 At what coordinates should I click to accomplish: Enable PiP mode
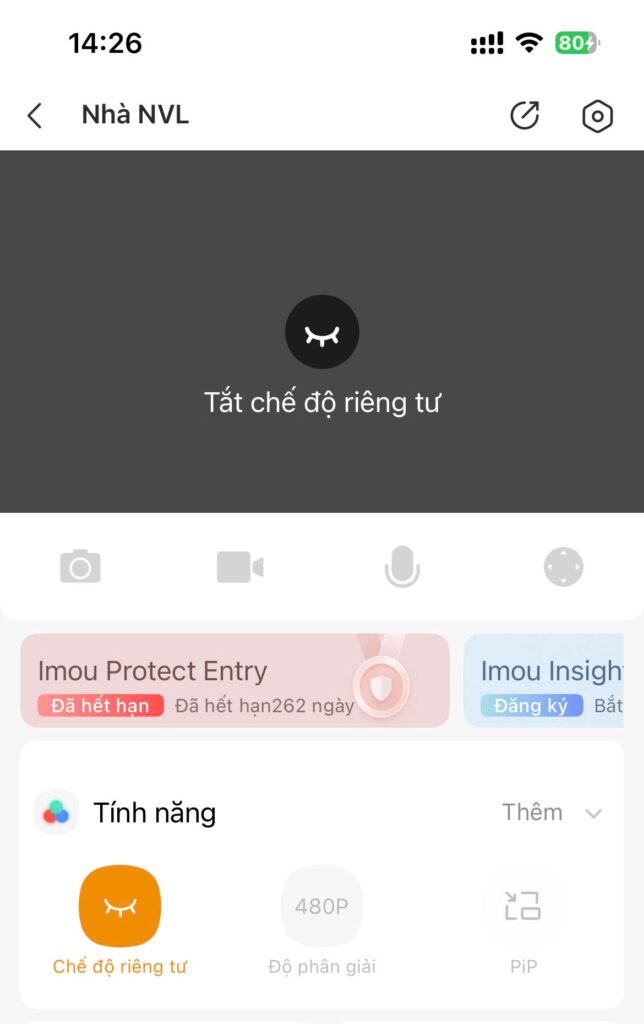523,906
